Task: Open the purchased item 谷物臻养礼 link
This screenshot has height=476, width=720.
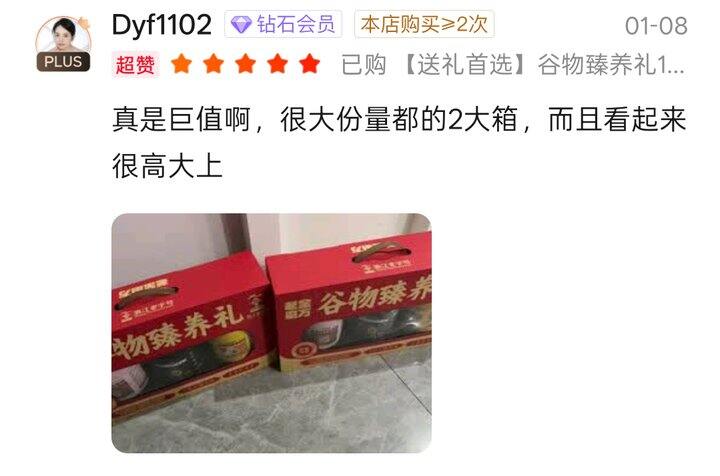Action: 513,65
